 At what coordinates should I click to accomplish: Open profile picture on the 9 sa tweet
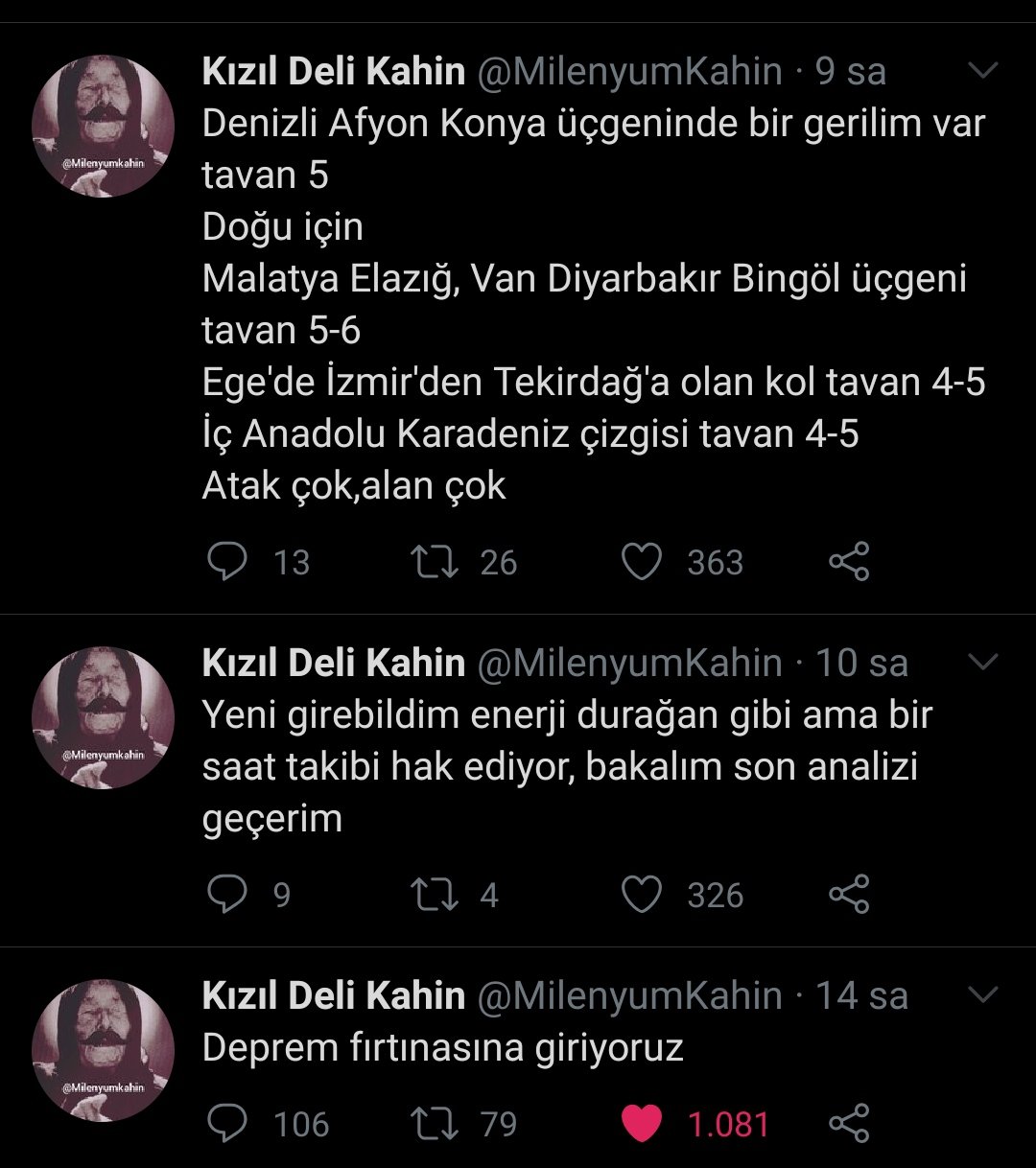(103, 126)
